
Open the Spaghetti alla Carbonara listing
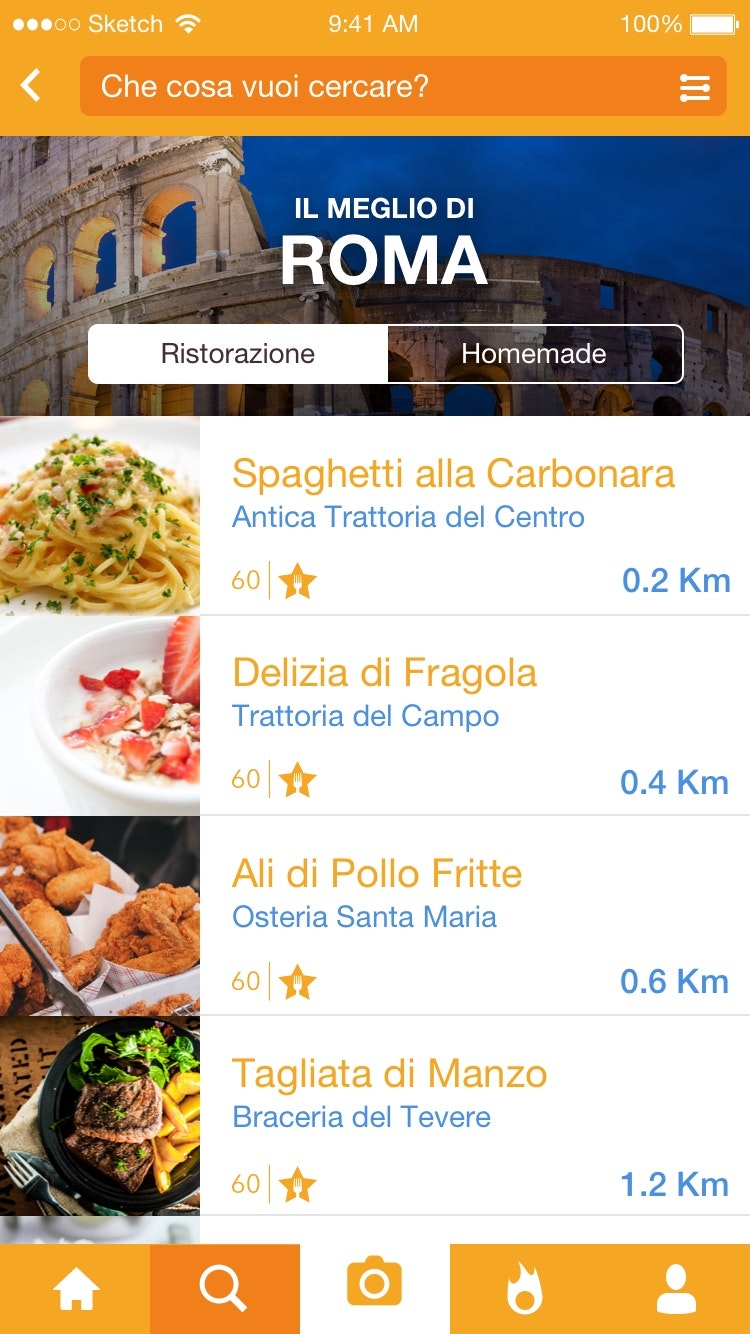[453, 474]
